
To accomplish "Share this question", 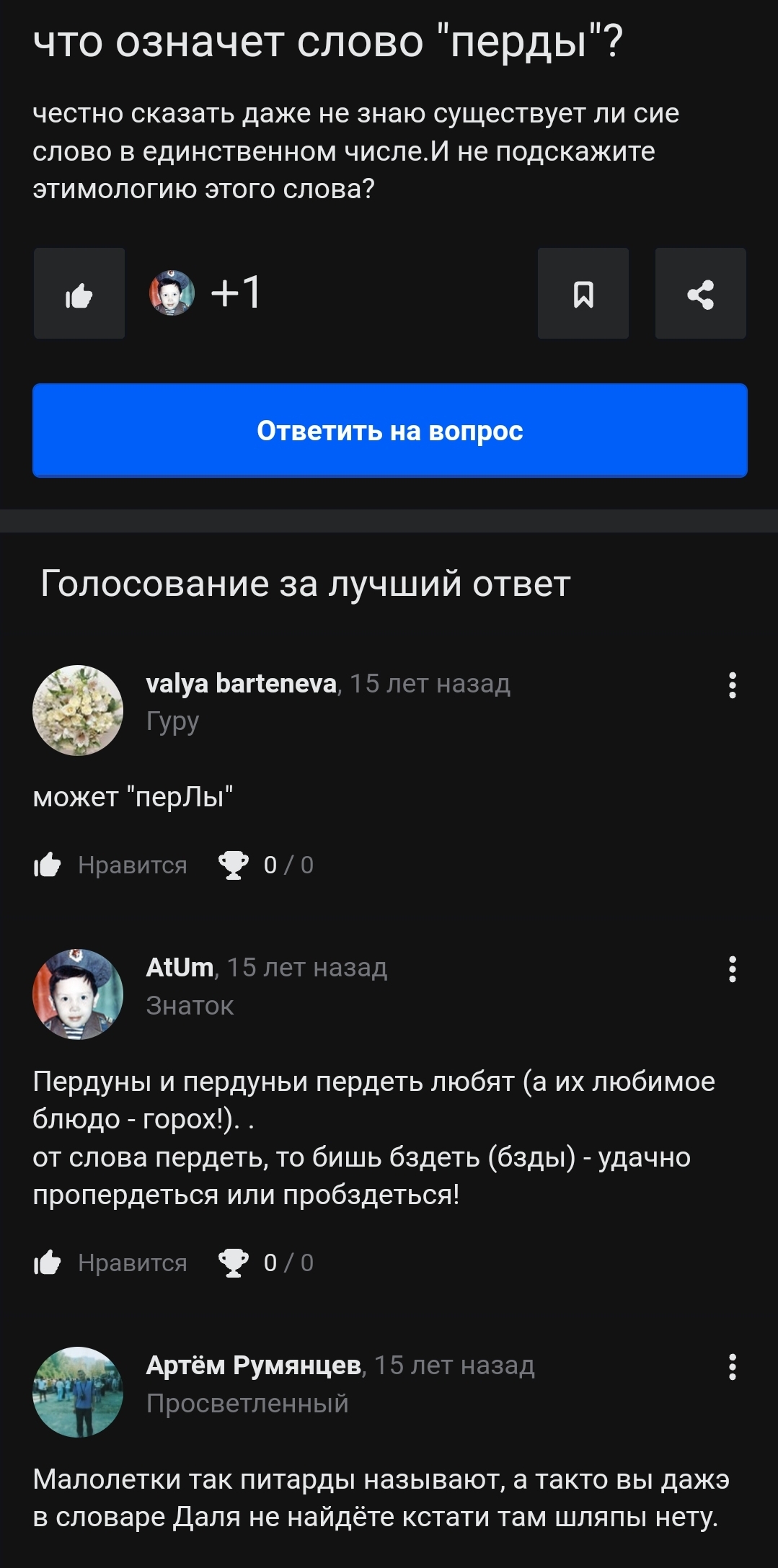I will [700, 293].
